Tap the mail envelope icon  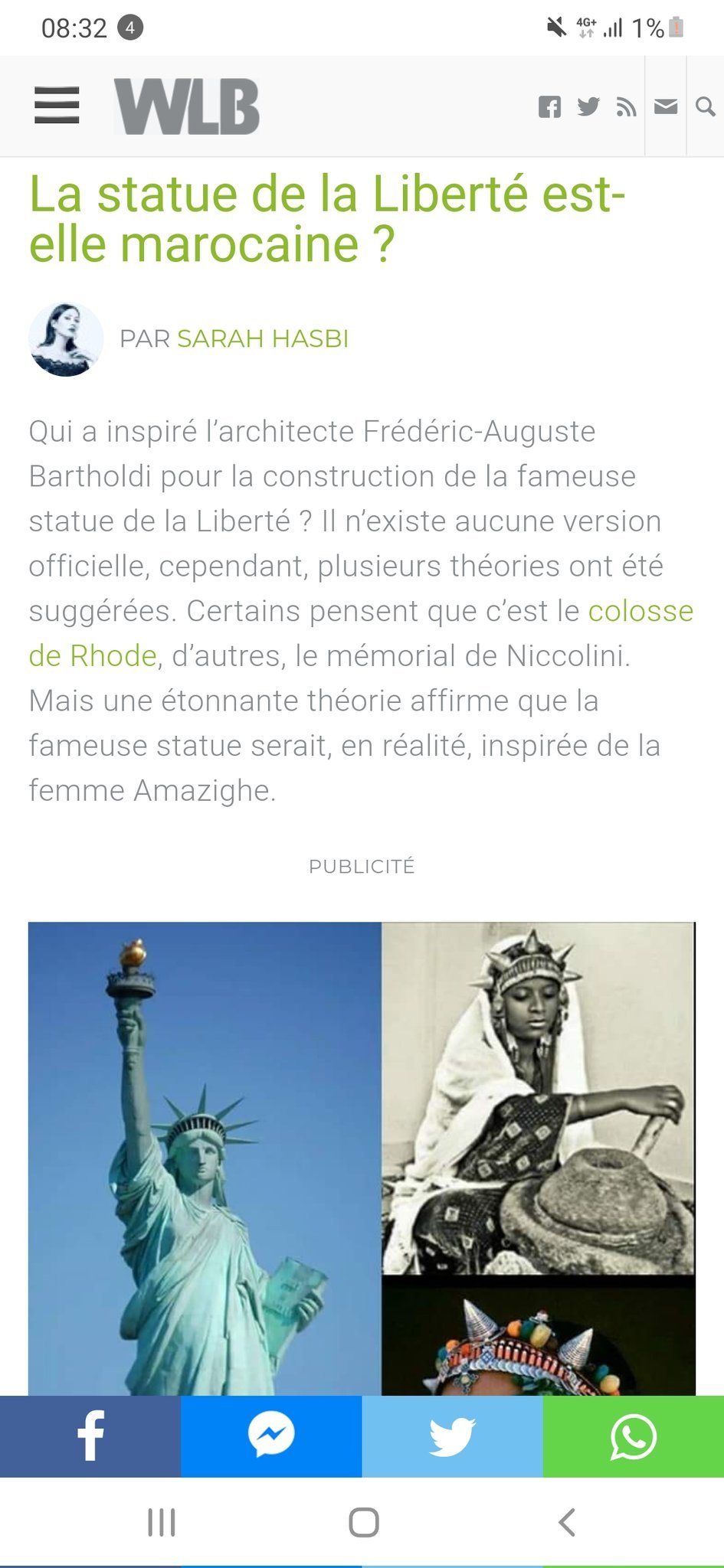(x=666, y=106)
